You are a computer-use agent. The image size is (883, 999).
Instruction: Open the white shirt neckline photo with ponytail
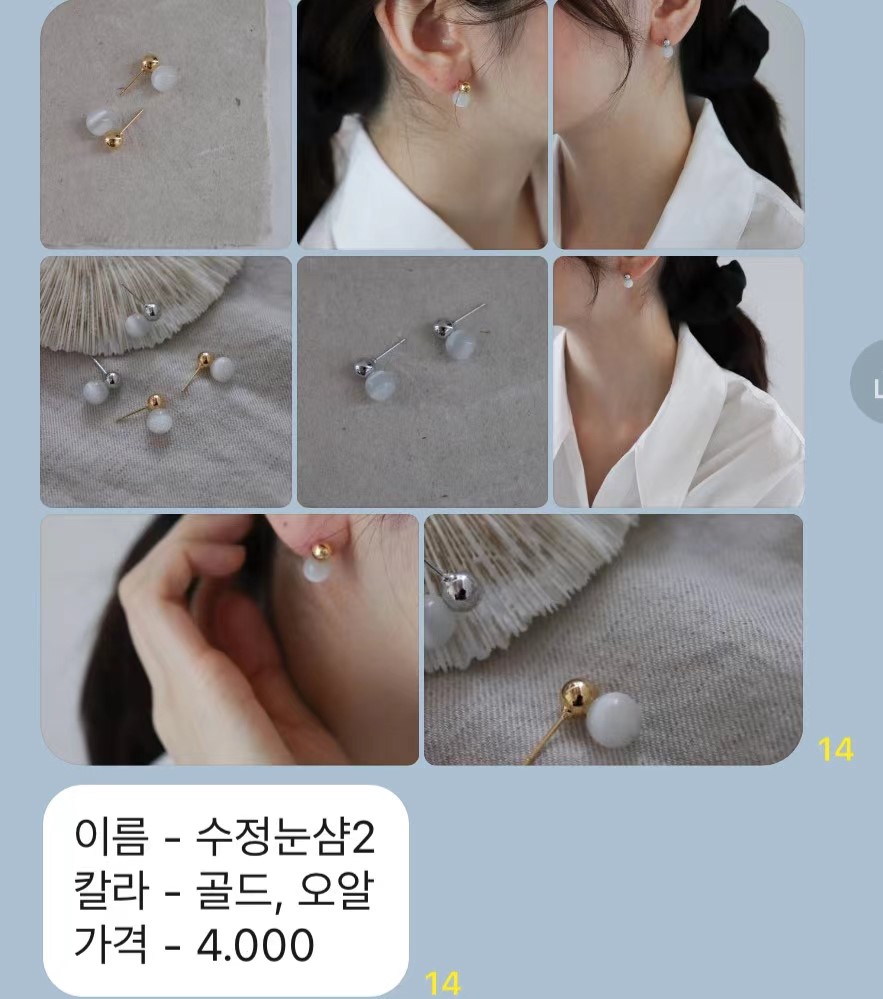click(x=678, y=381)
